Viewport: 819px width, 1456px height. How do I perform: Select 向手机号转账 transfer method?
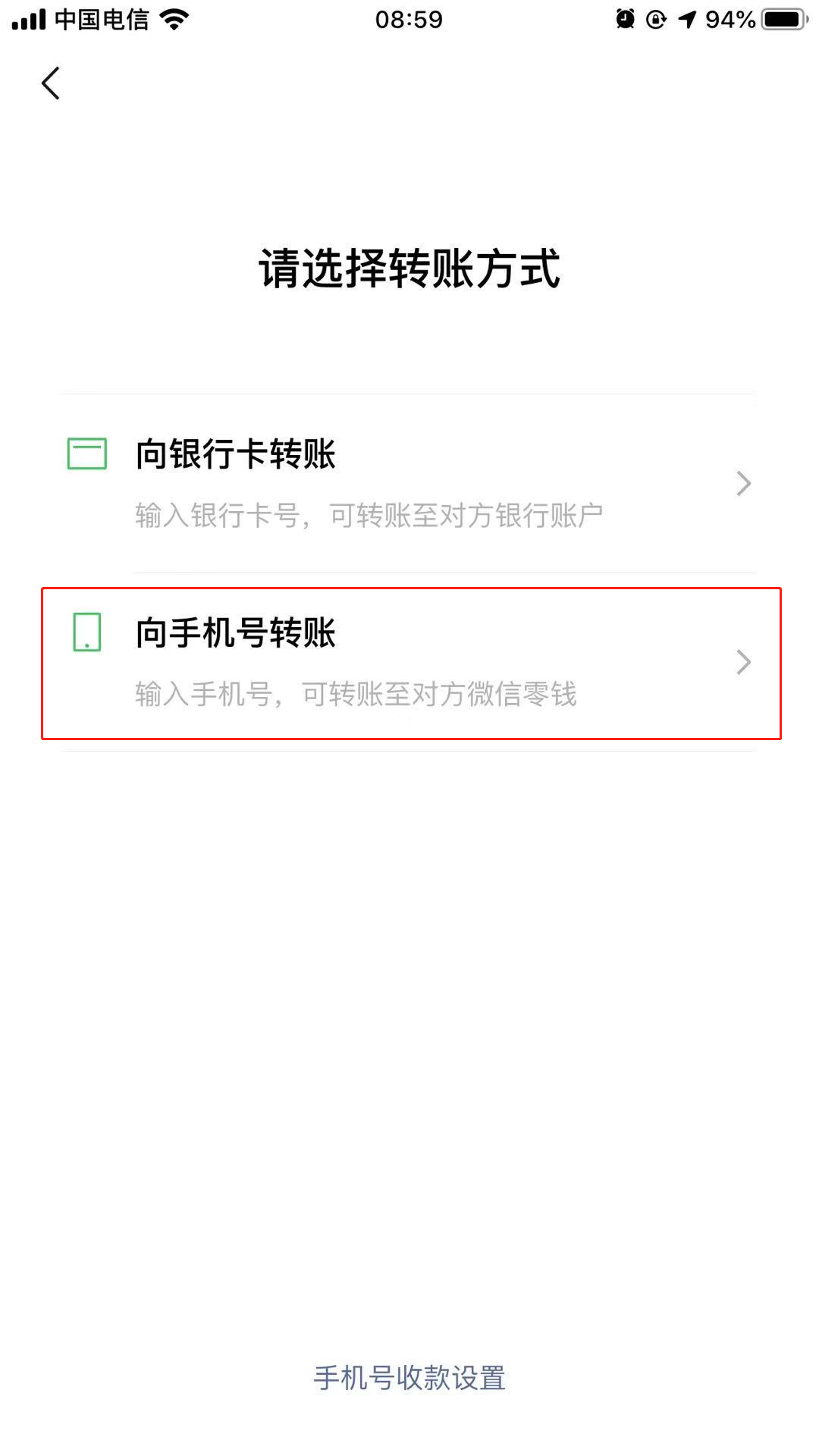(409, 662)
